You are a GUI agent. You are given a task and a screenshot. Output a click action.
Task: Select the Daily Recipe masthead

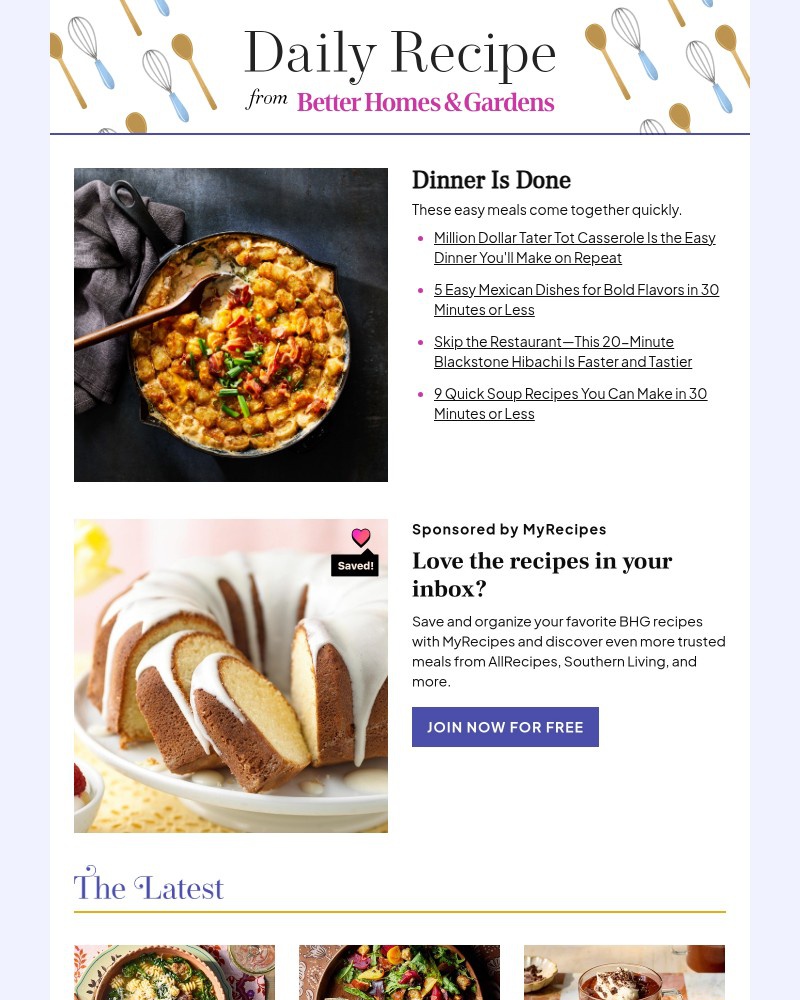coord(400,53)
